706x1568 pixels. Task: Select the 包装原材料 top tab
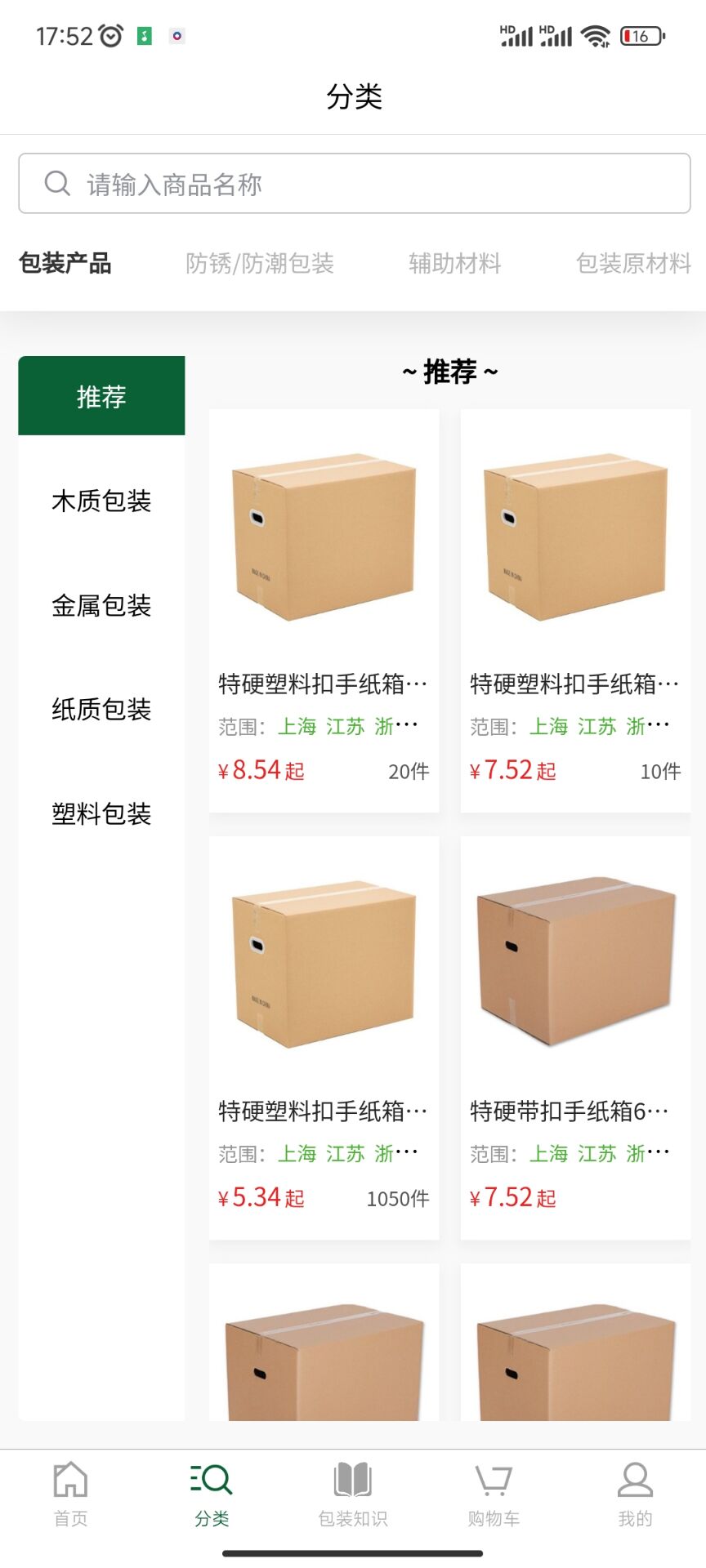[632, 263]
